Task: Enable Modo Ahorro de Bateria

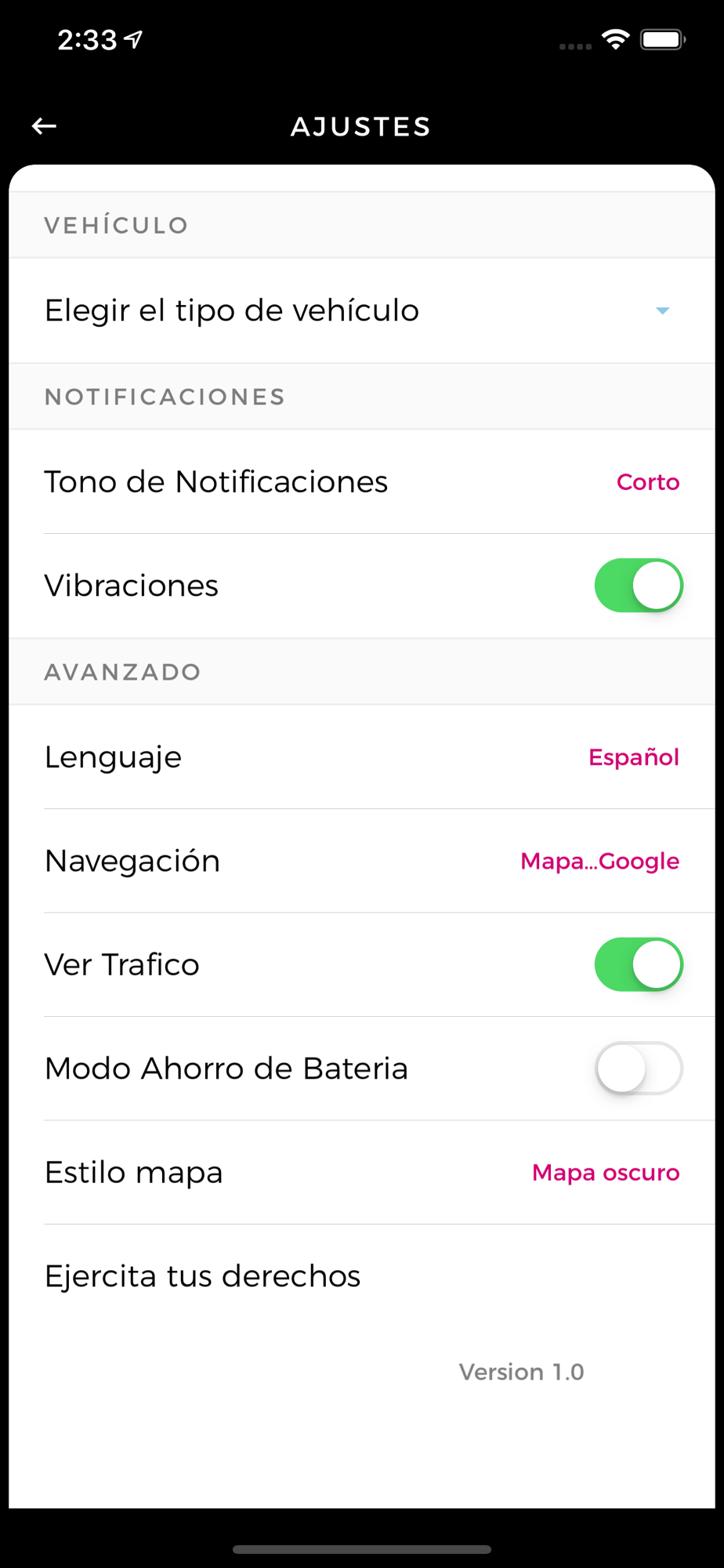Action: [x=639, y=1068]
